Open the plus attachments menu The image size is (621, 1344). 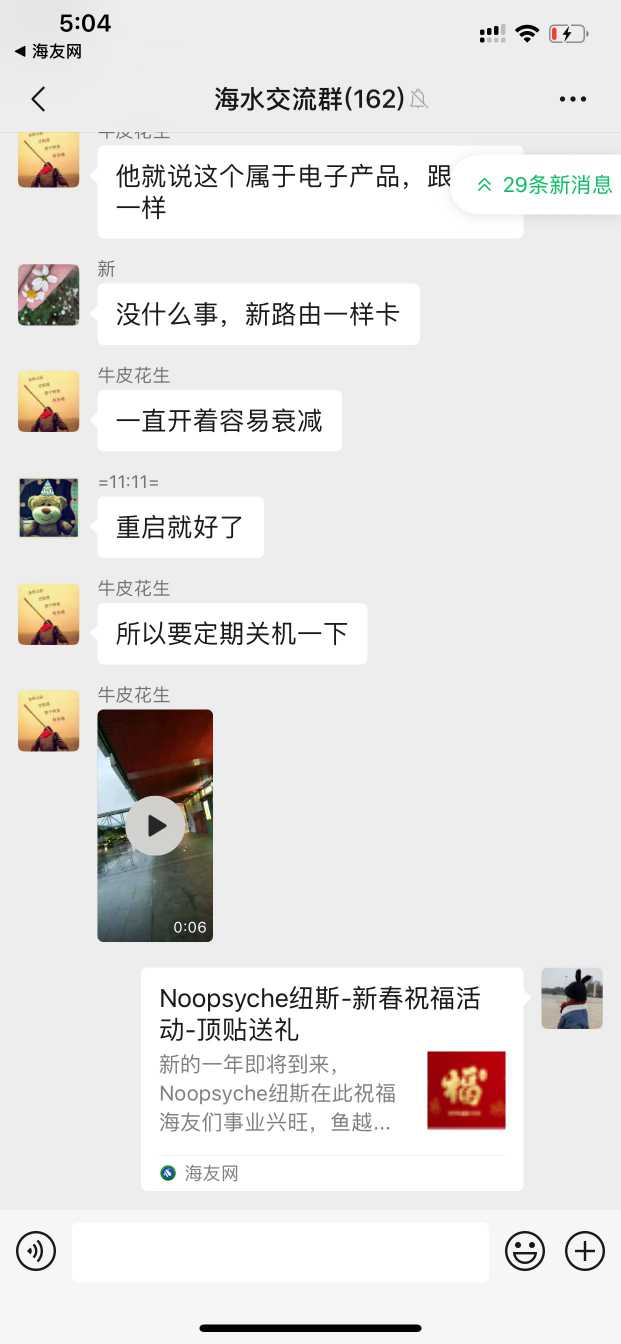point(585,1251)
